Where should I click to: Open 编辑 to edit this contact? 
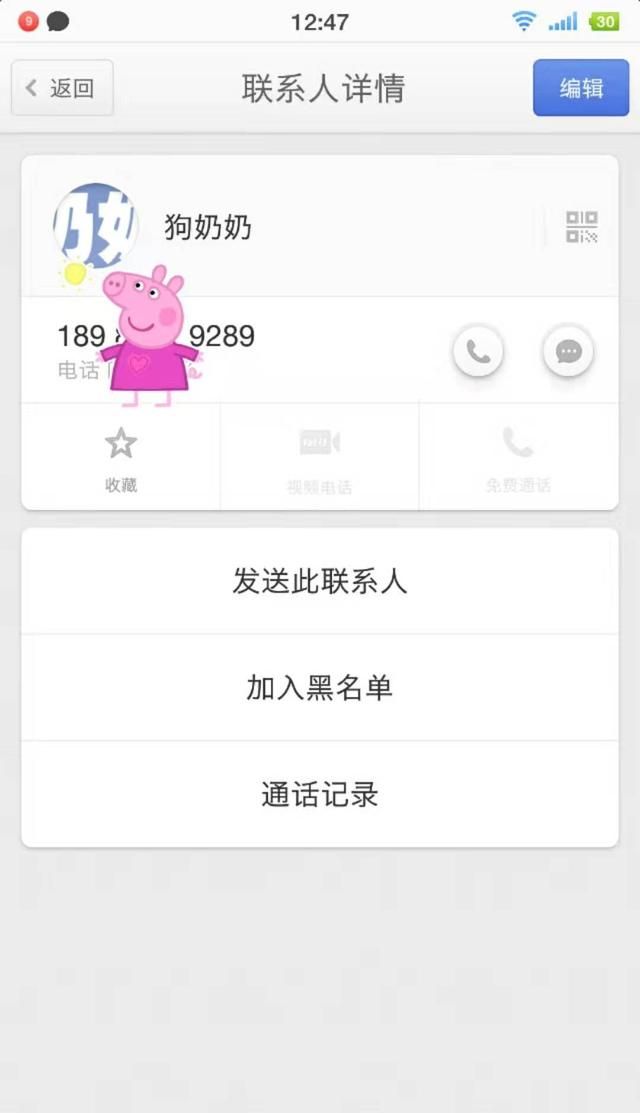tap(580, 88)
